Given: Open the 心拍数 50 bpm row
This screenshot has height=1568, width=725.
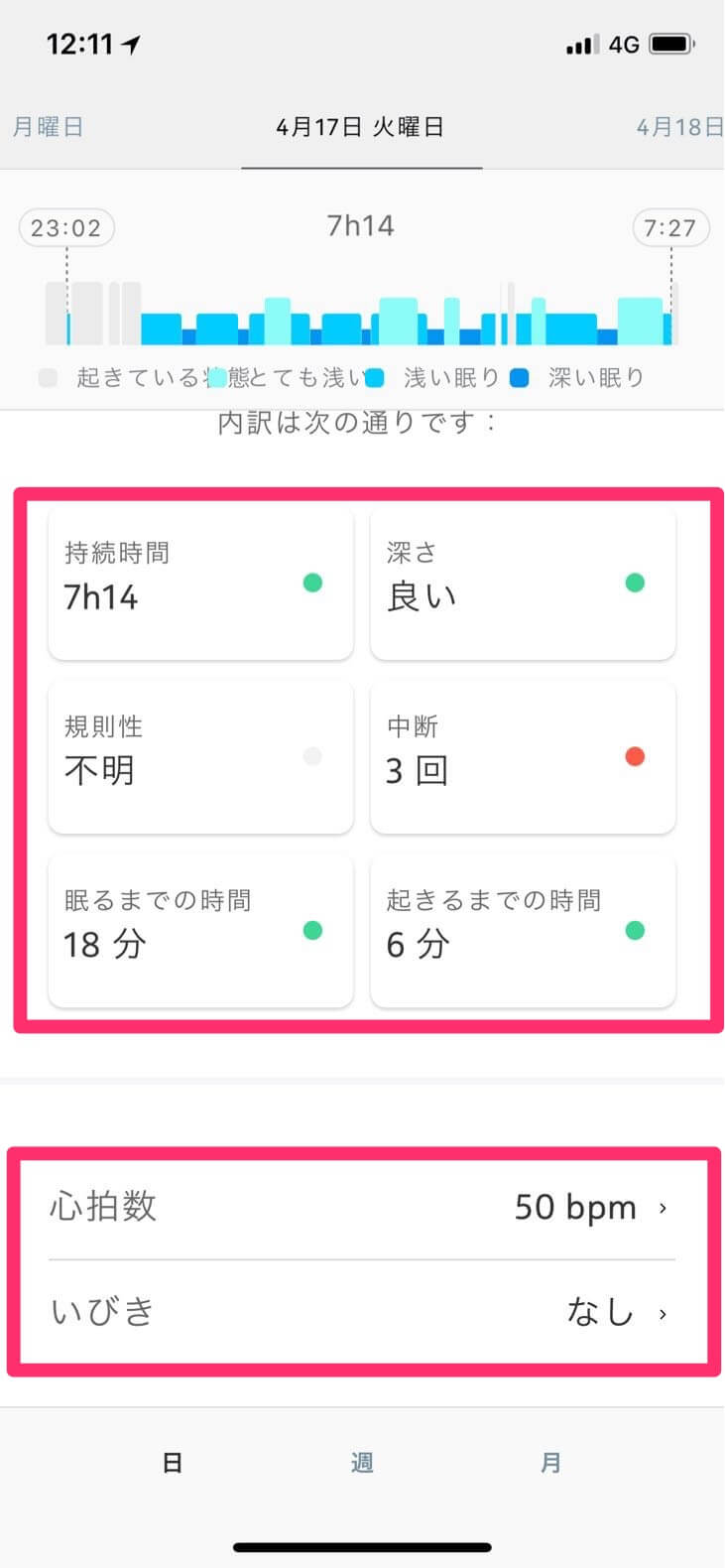Looking at the screenshot, I should [x=362, y=1207].
